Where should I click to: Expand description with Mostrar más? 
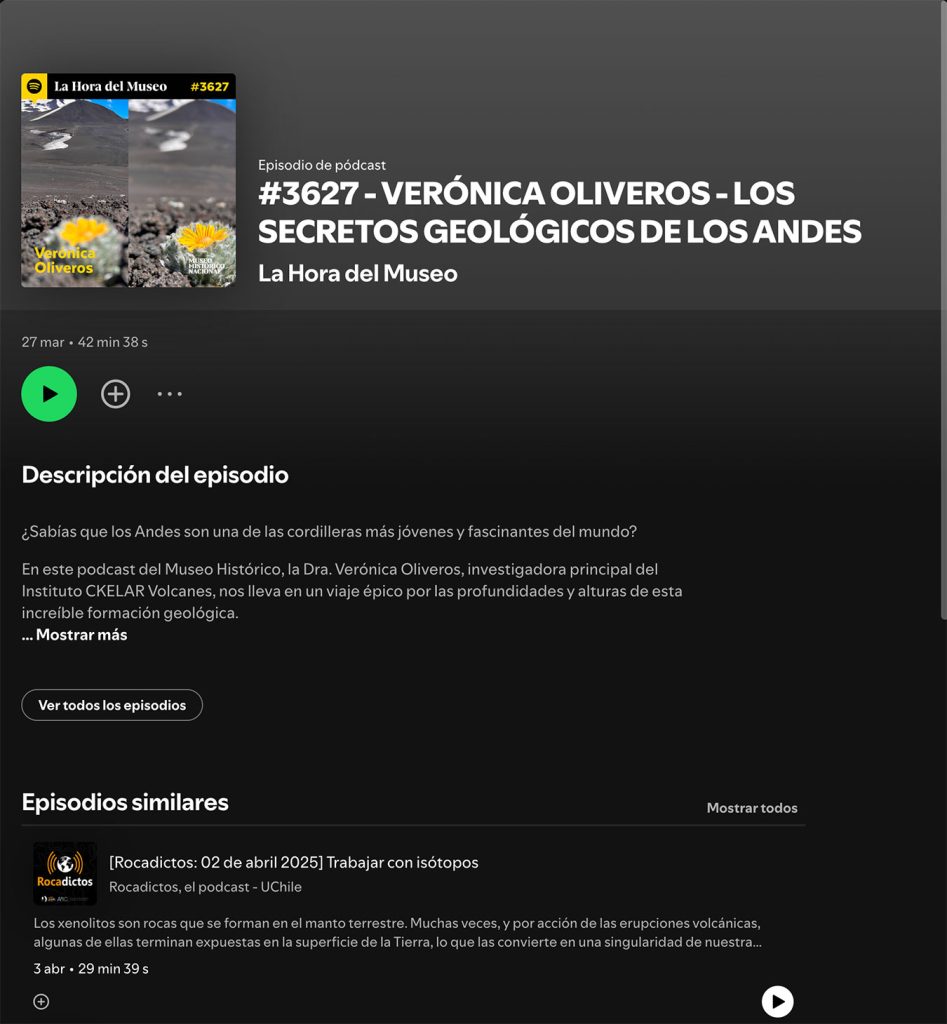82,635
